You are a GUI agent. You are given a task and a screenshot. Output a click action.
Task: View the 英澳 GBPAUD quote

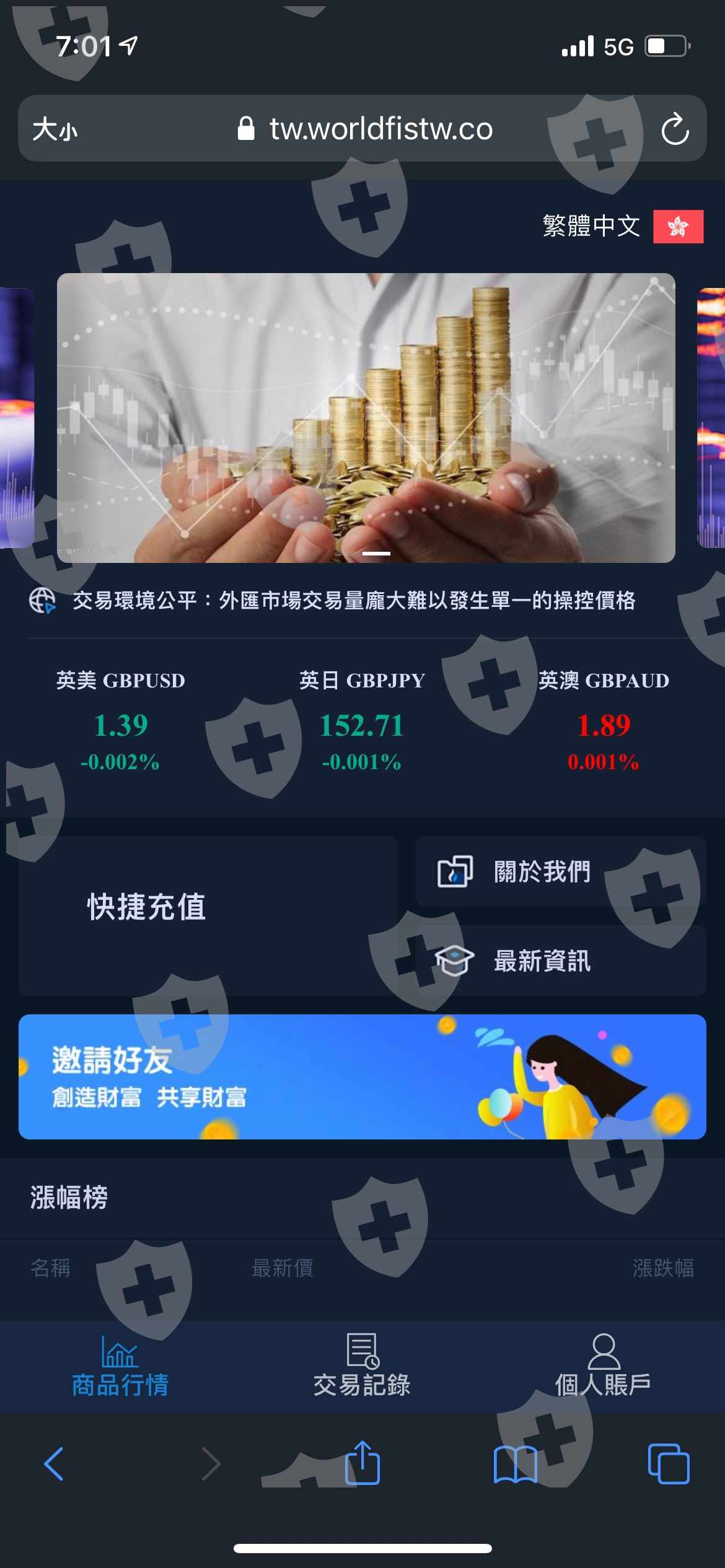(x=604, y=721)
